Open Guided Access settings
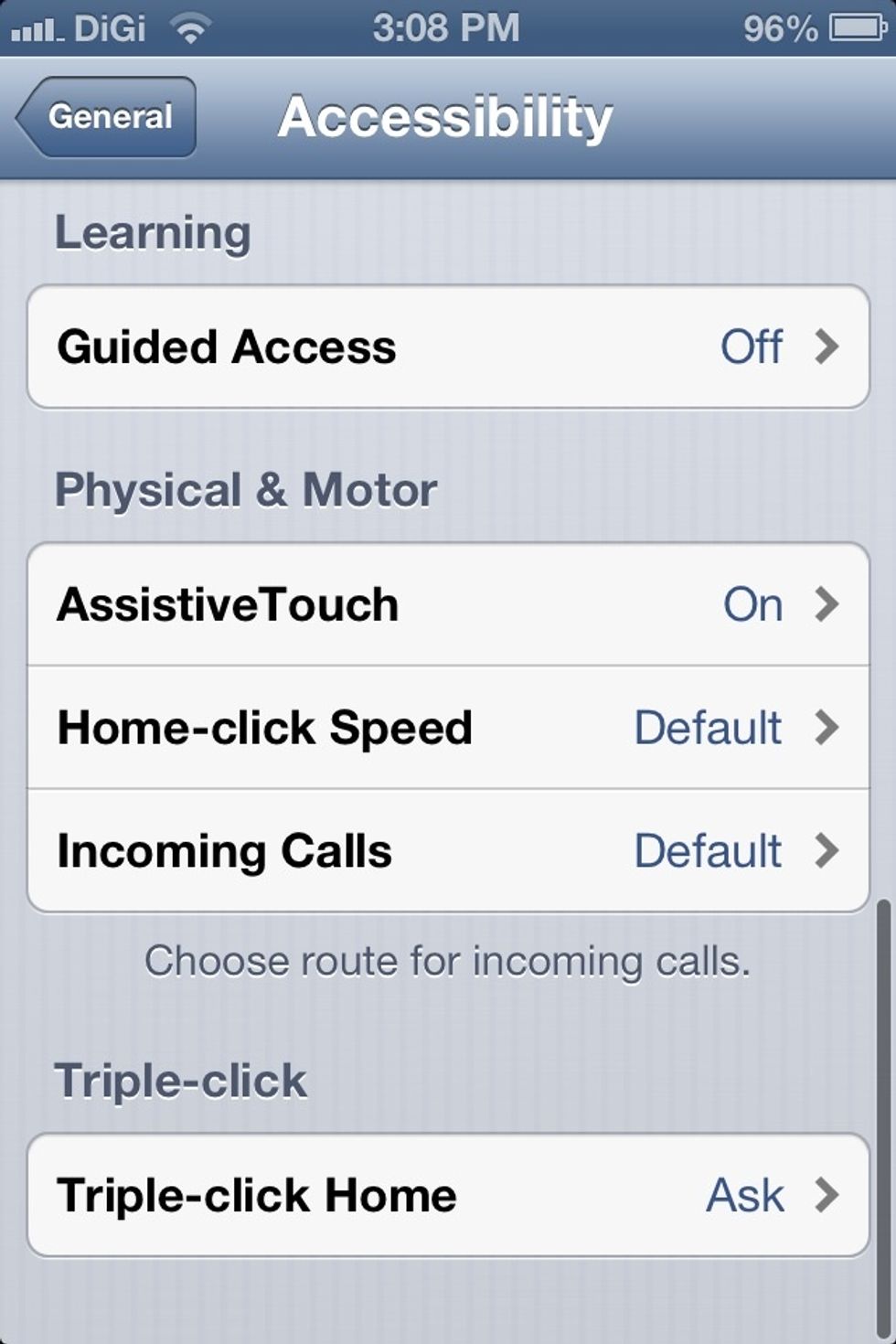 366,347
